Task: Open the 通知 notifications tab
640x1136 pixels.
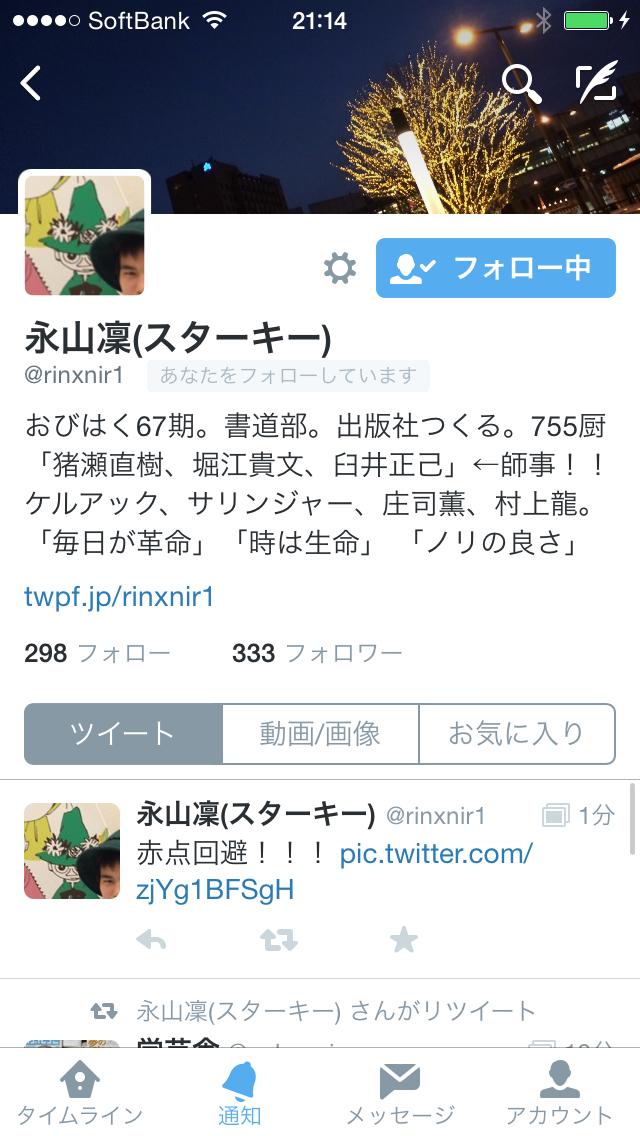Action: [240, 1093]
